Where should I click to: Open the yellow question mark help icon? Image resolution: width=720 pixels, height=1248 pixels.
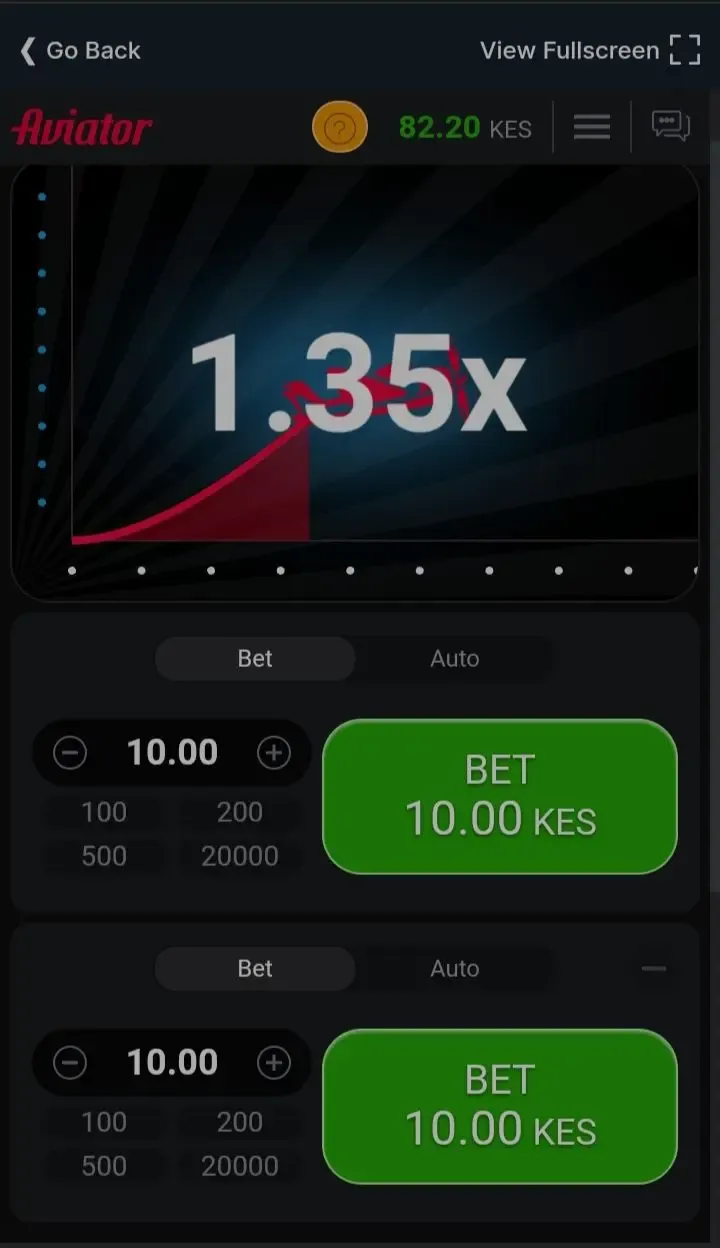pyautogui.click(x=340, y=128)
